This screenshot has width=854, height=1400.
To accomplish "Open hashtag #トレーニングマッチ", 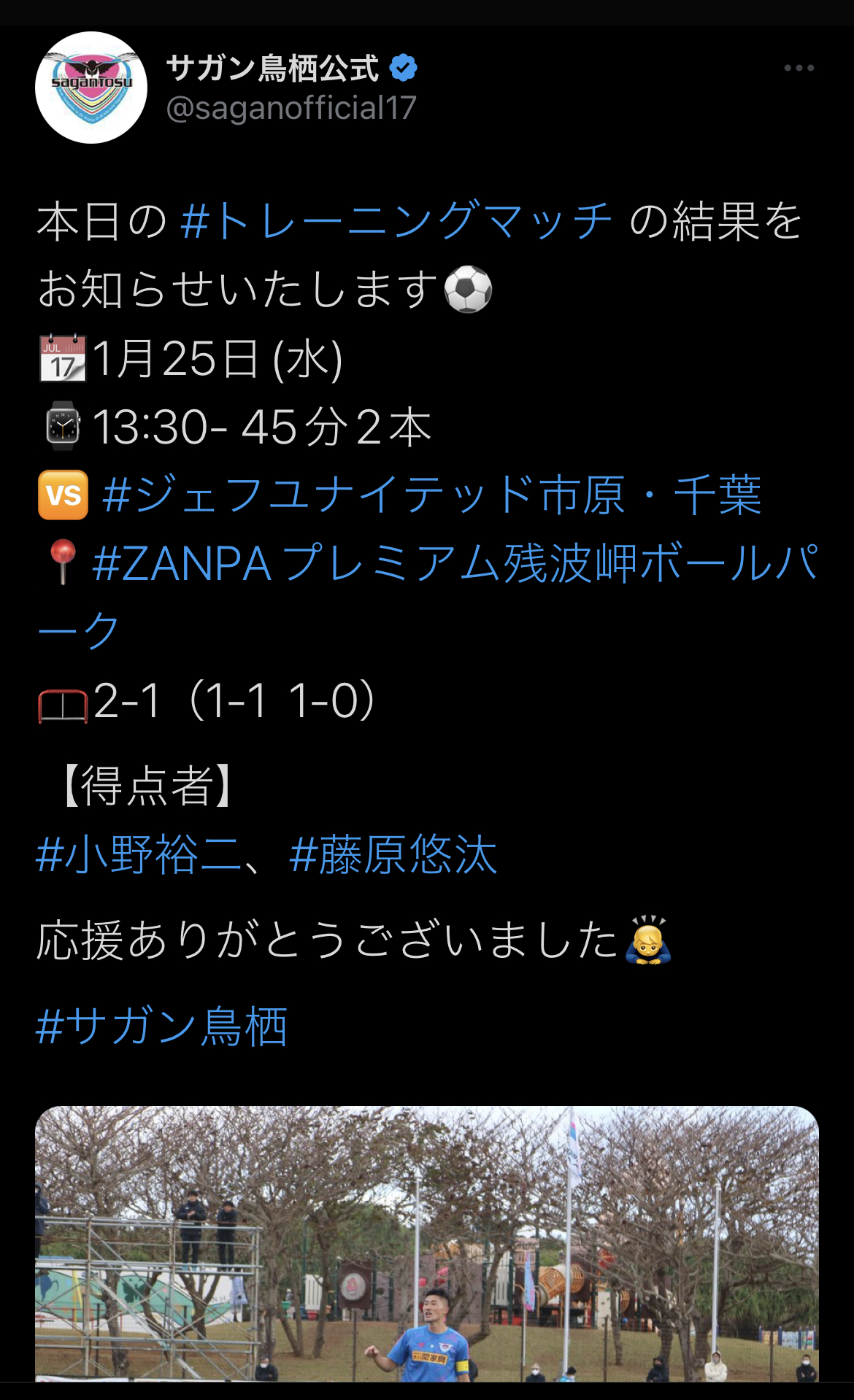I will pos(395,221).
